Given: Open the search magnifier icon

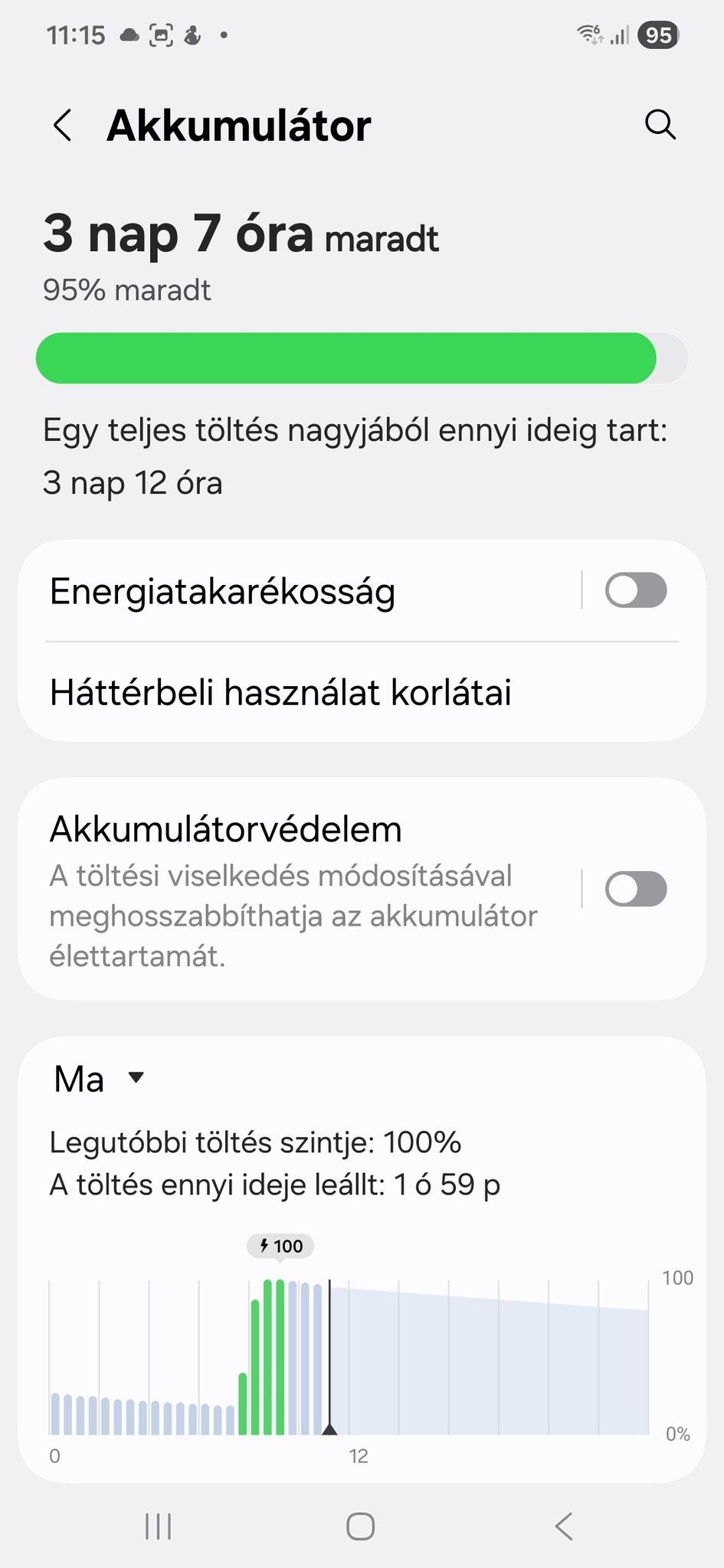Looking at the screenshot, I should [660, 124].
